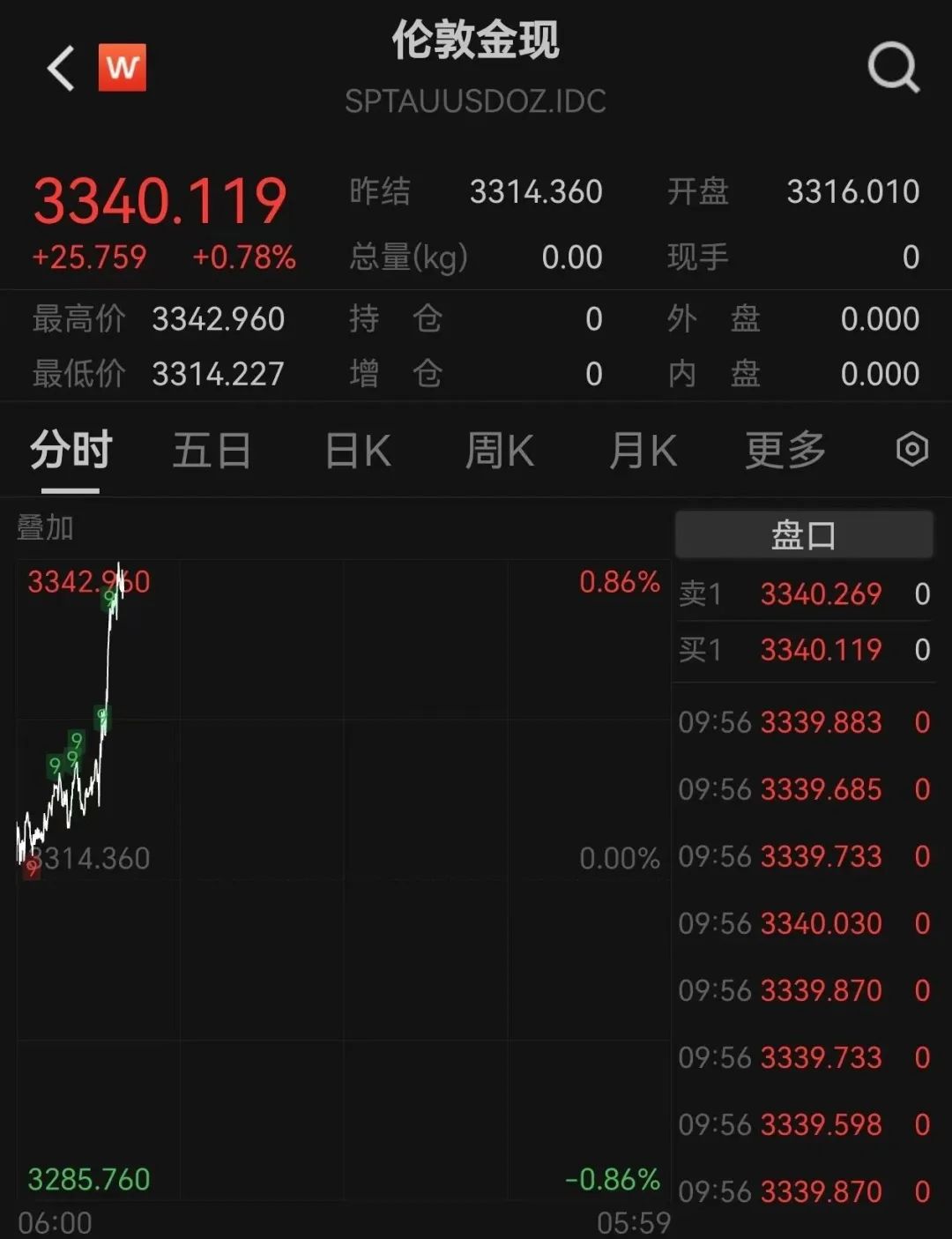952x1239 pixels.
Task: Open chart settings via the gear icon
Action: tap(912, 450)
